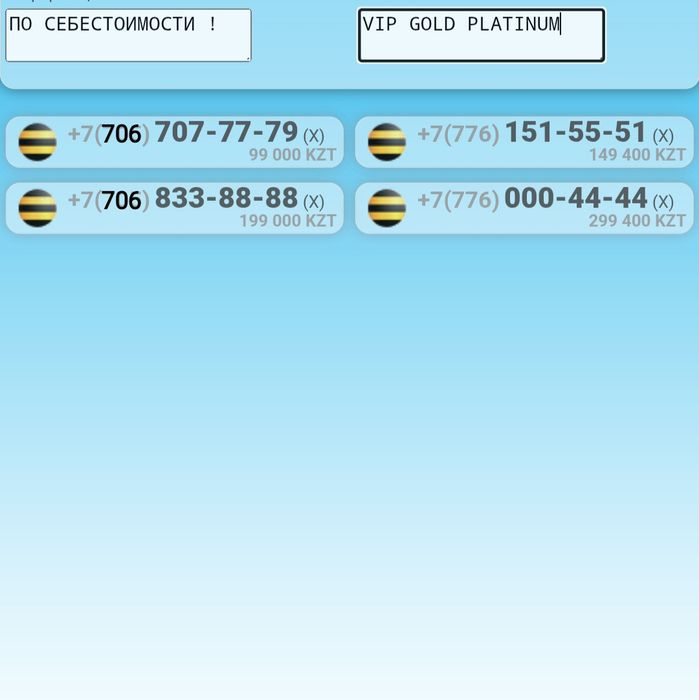Viewport: 699px width, 700px height.
Task: Delete number 151-55-51 via (X)
Action: point(663,136)
